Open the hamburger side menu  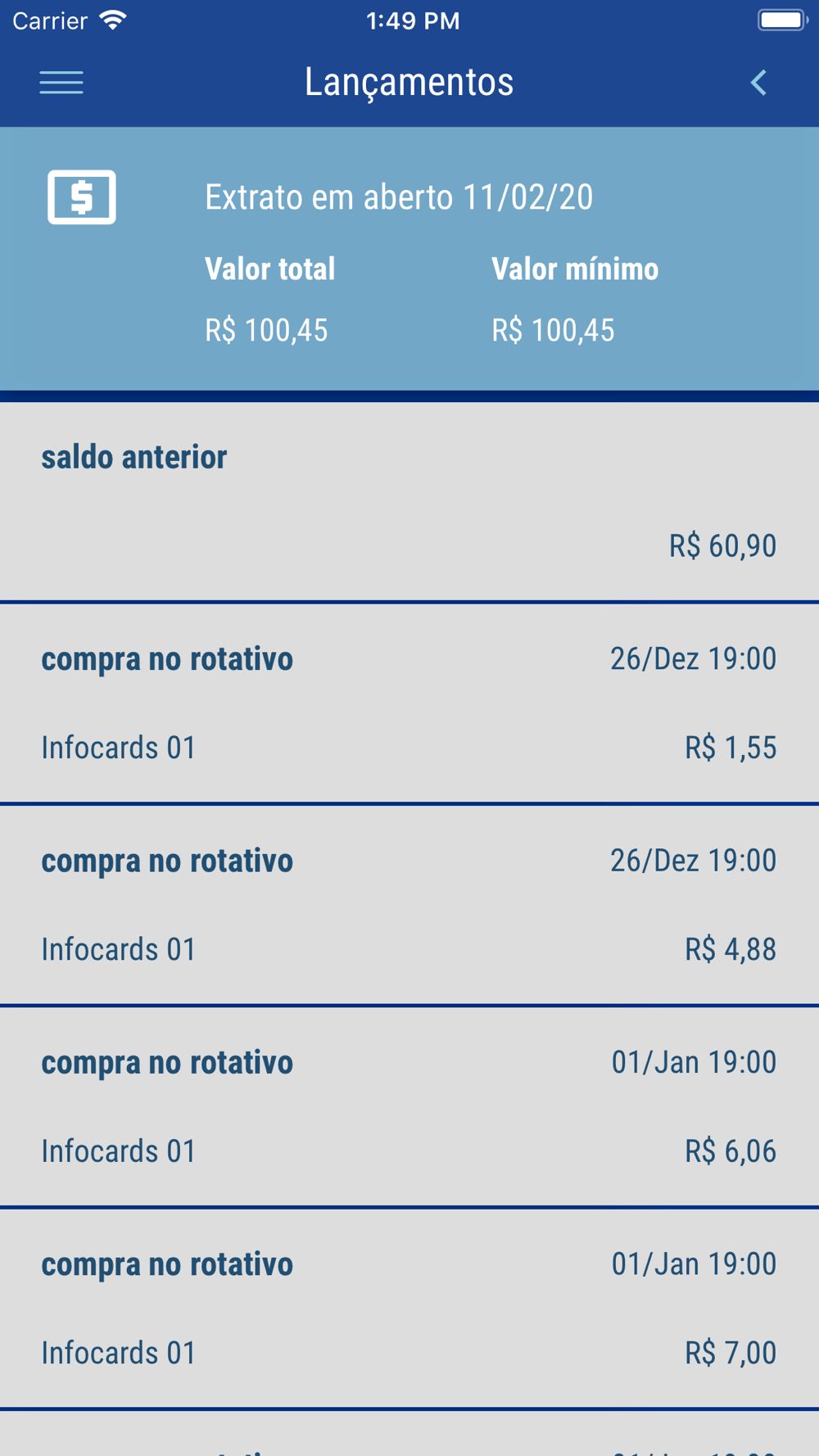tap(61, 83)
